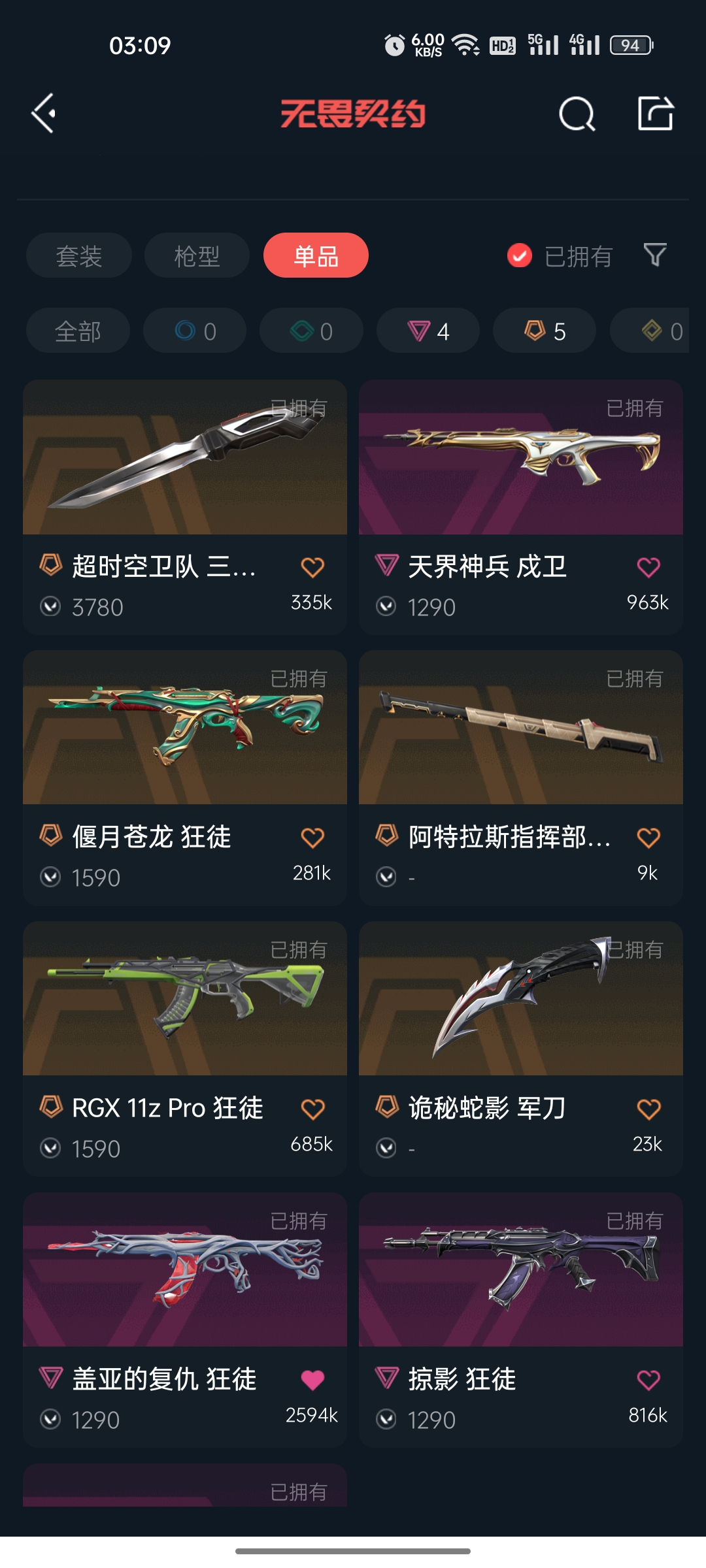Open the RGX 11z Pro 狂徒 card
This screenshot has height=1568, width=706.
point(185,1049)
